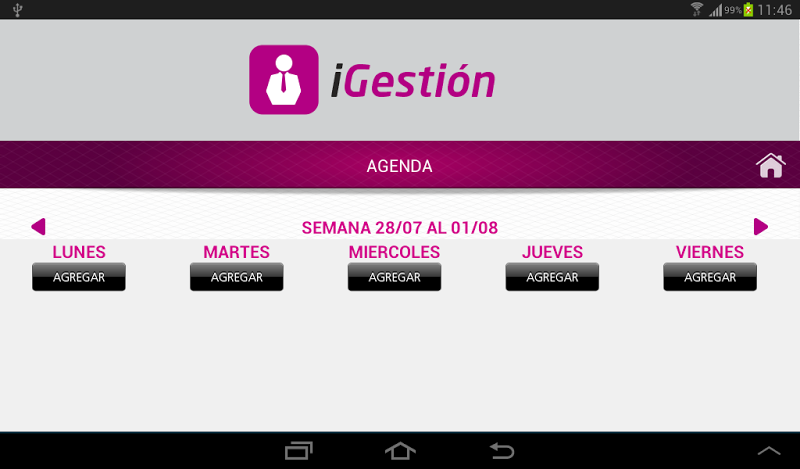Open the recent apps view

299,451
